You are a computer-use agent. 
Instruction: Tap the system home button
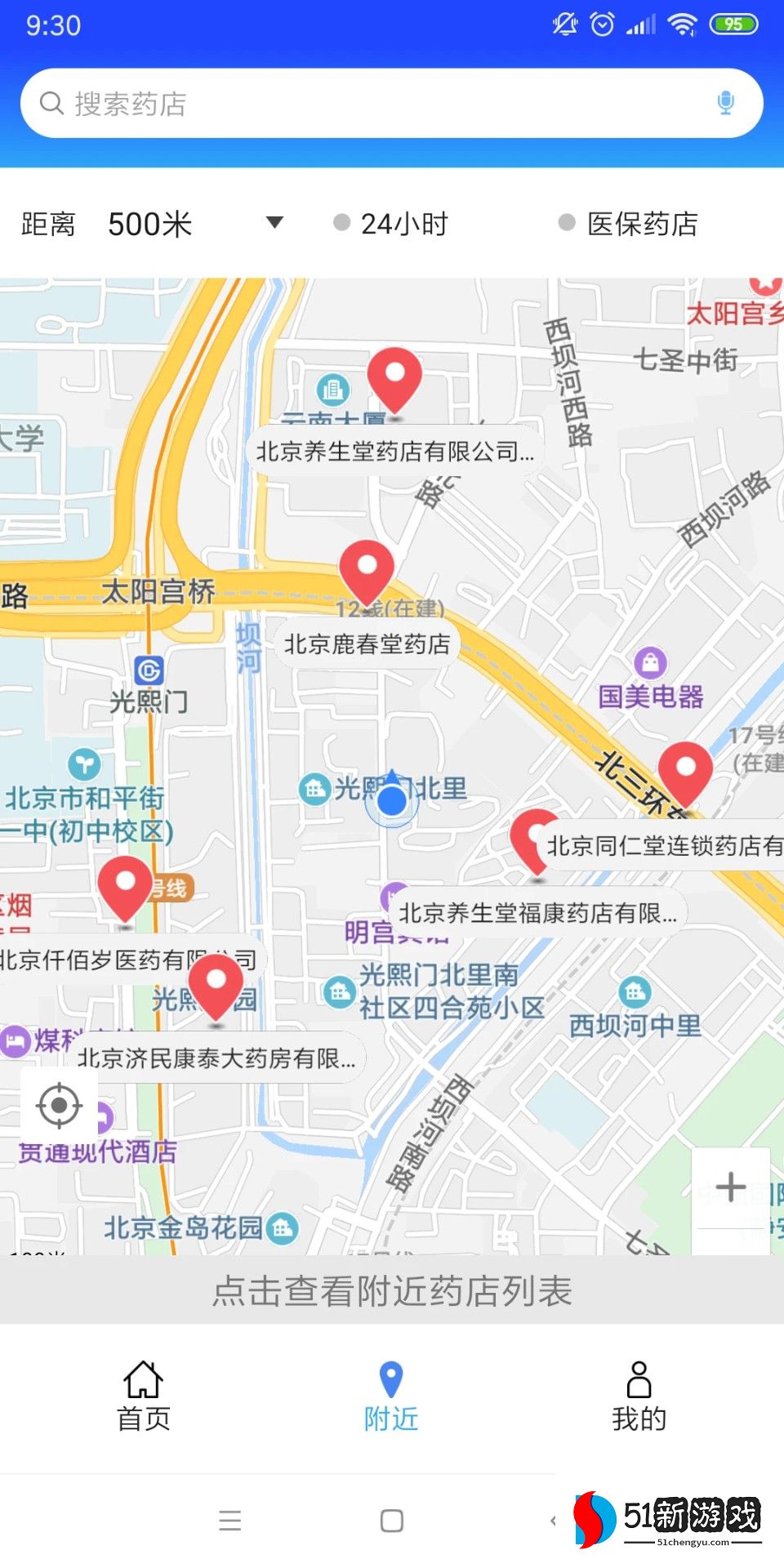[392, 1521]
